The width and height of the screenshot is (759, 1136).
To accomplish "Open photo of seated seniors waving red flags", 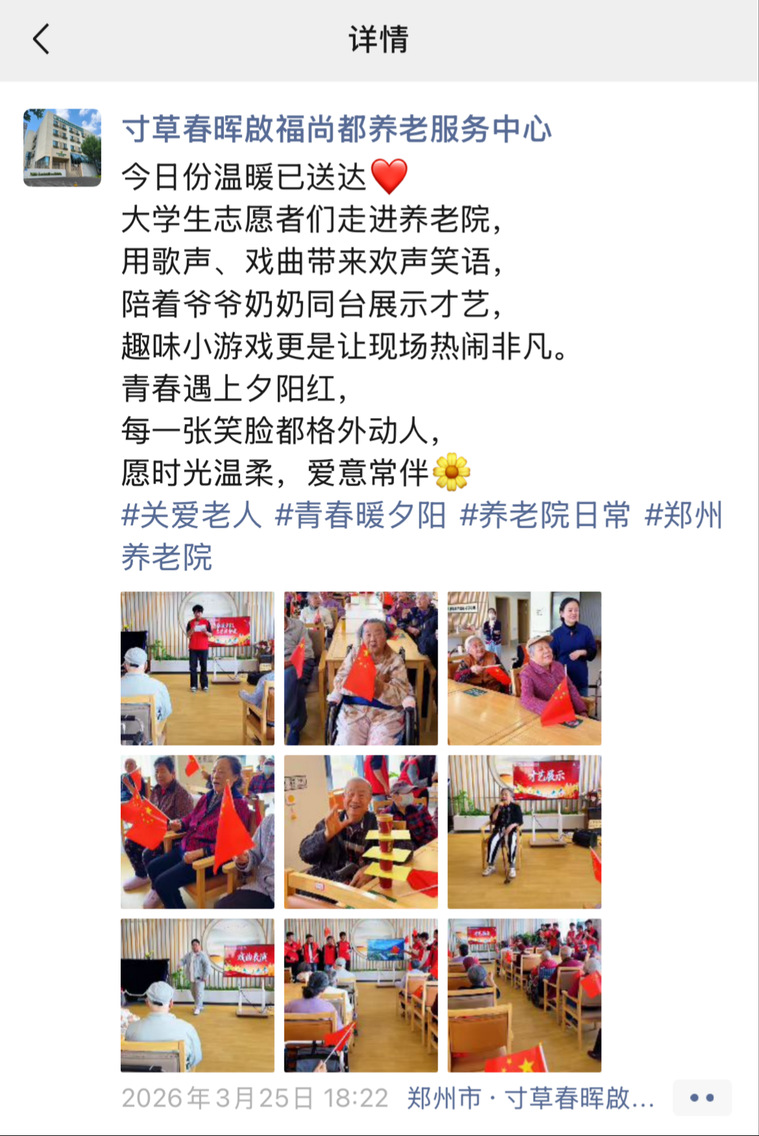I will coord(198,831).
